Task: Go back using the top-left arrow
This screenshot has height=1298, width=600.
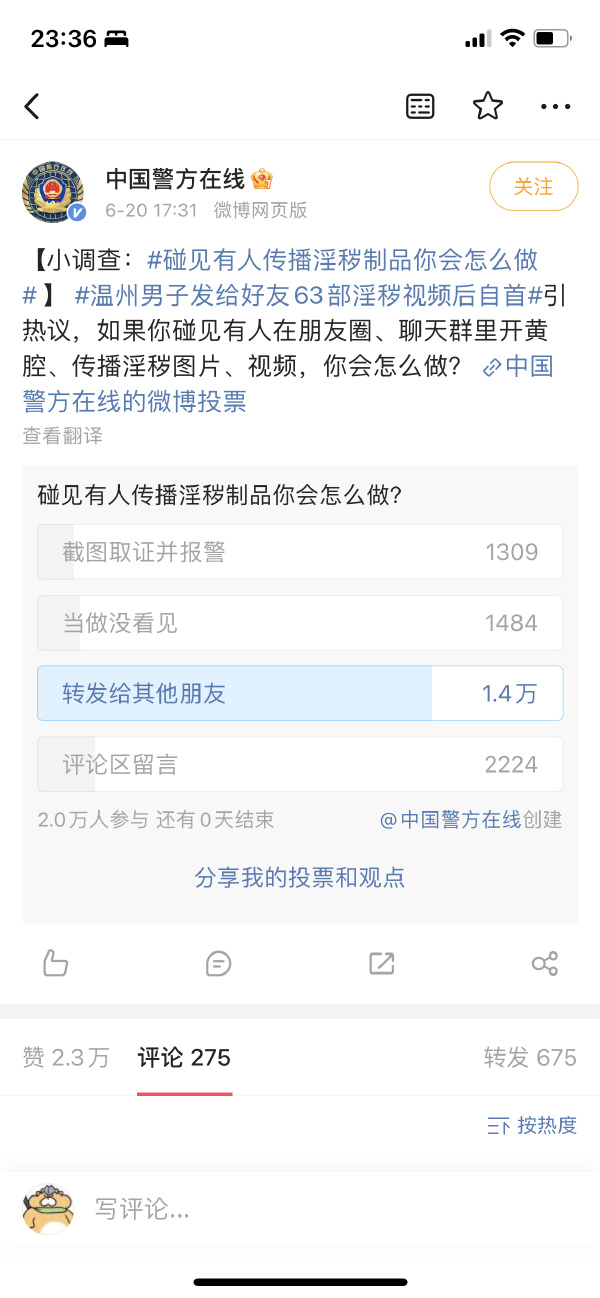Action: tap(32, 106)
